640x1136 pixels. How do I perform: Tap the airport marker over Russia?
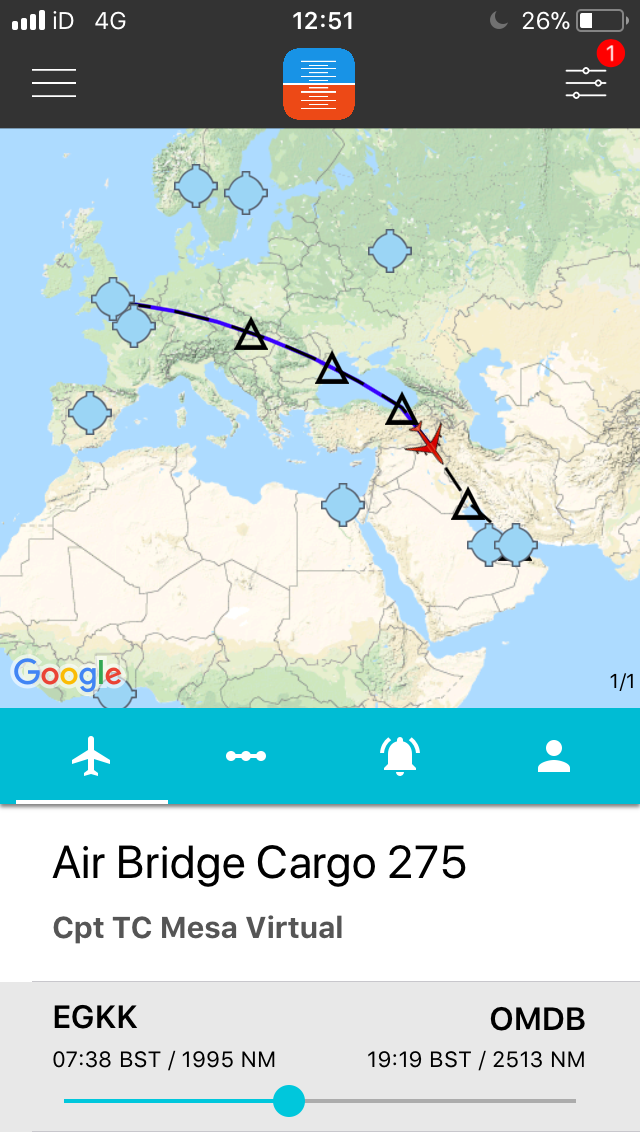[389, 250]
